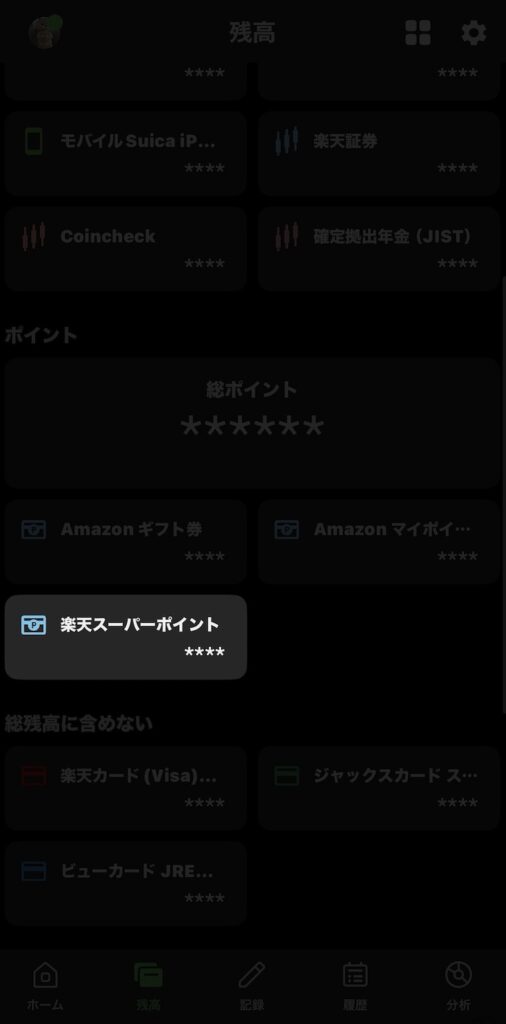Open the ジャックスカード card
Image resolution: width=506 pixels, height=1024 pixels.
click(379, 788)
